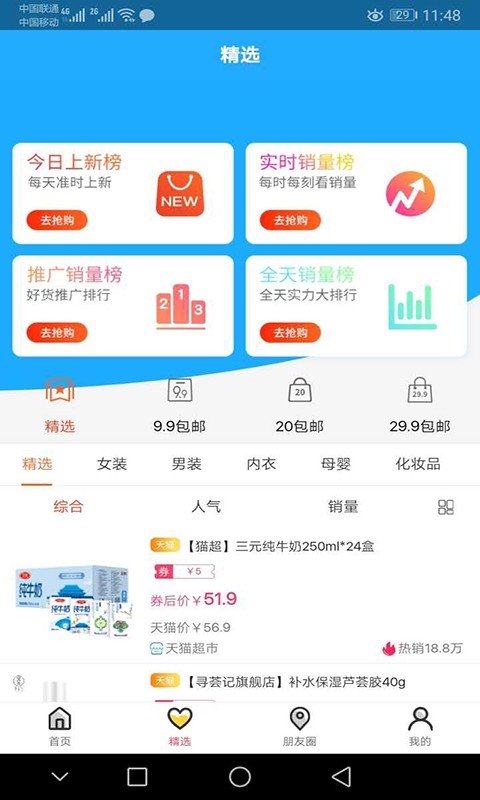Sort products by 人气
Screen dimensions: 480x800
point(206,507)
